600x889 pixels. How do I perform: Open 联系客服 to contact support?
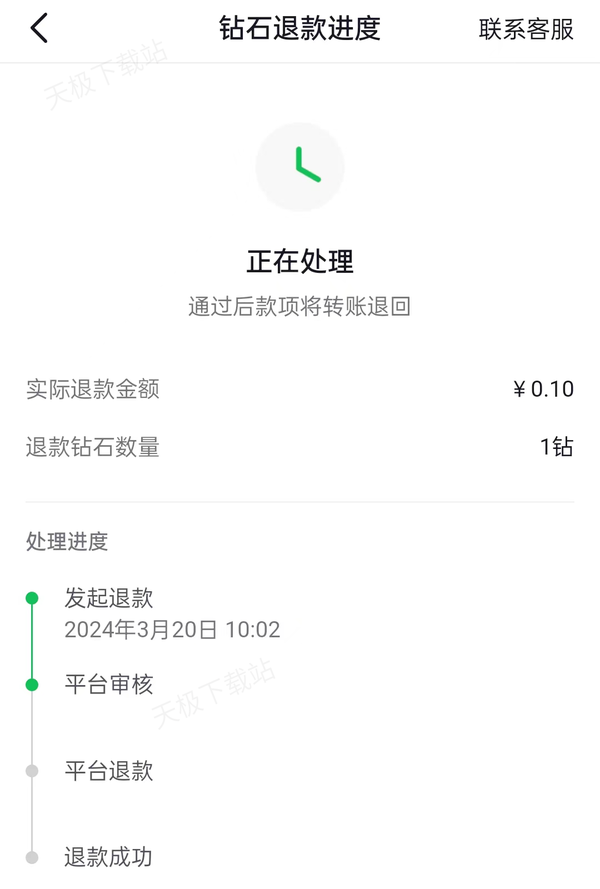click(526, 29)
